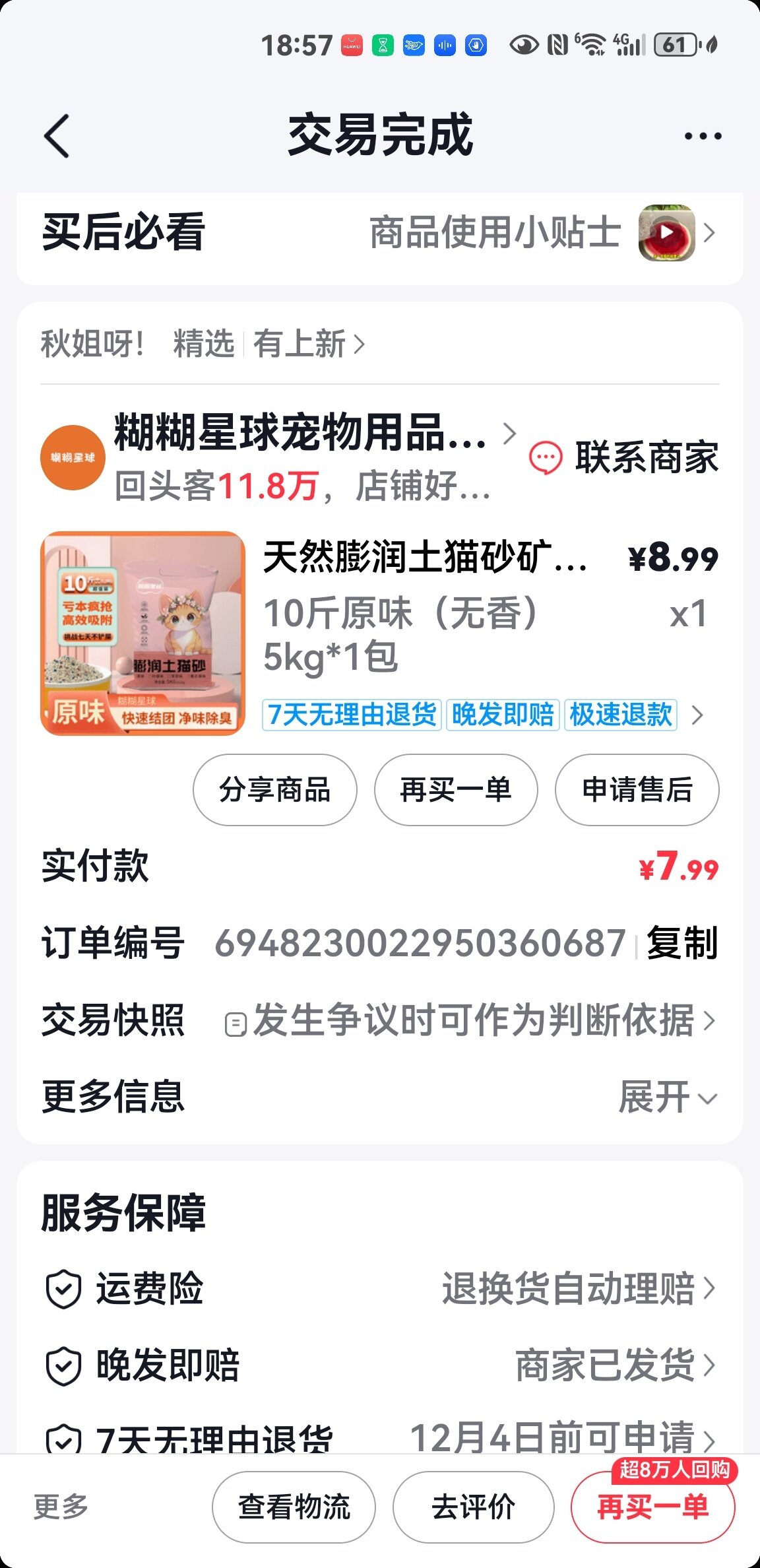Image resolution: width=760 pixels, height=1568 pixels.
Task: Expand 更多信息 with 展开
Action: [667, 1097]
